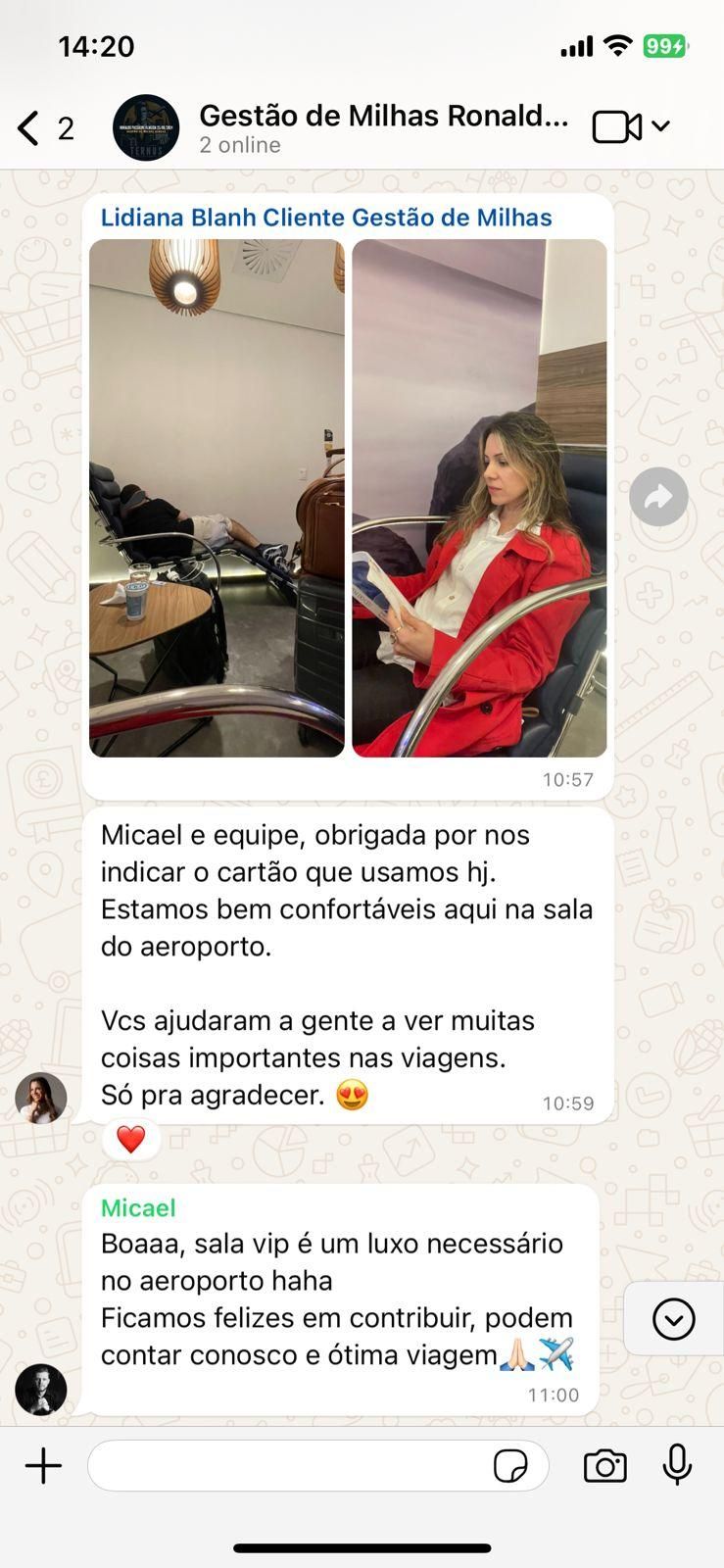Viewport: 724px width, 1568px height.
Task: Open the group's profile picture
Action: tap(146, 127)
